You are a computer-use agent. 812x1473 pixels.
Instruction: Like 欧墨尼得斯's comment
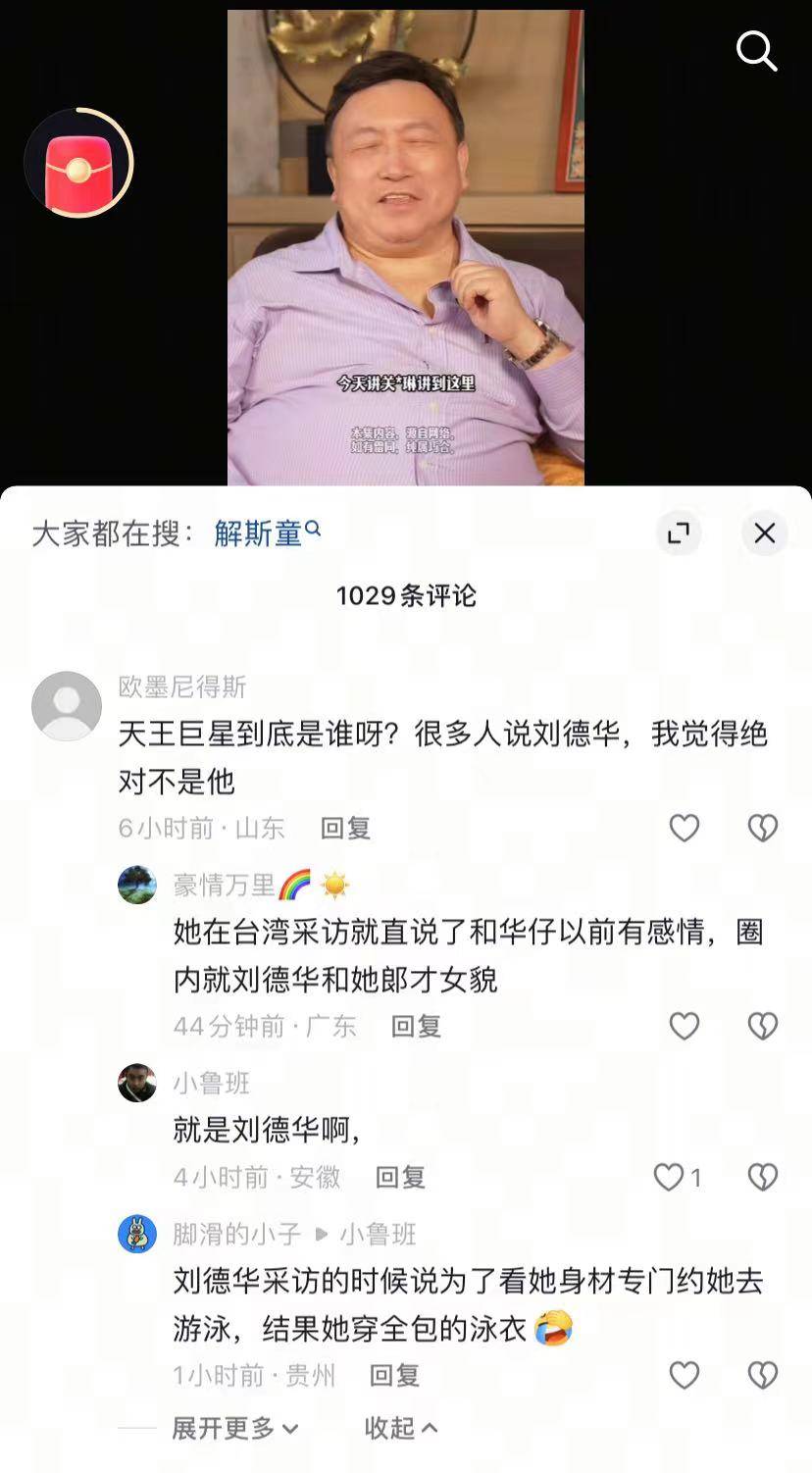[685, 829]
